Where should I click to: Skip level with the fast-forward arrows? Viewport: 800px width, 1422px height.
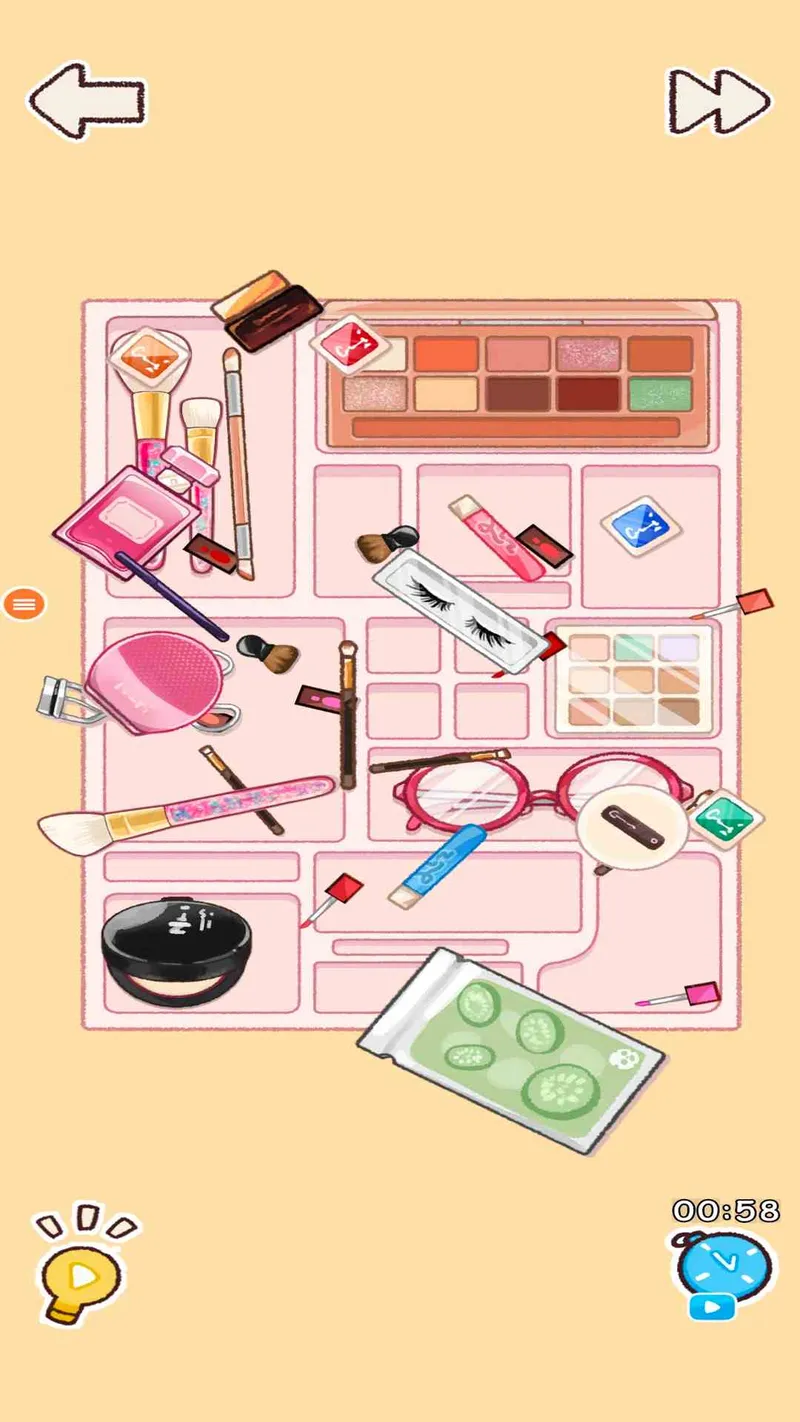click(719, 100)
